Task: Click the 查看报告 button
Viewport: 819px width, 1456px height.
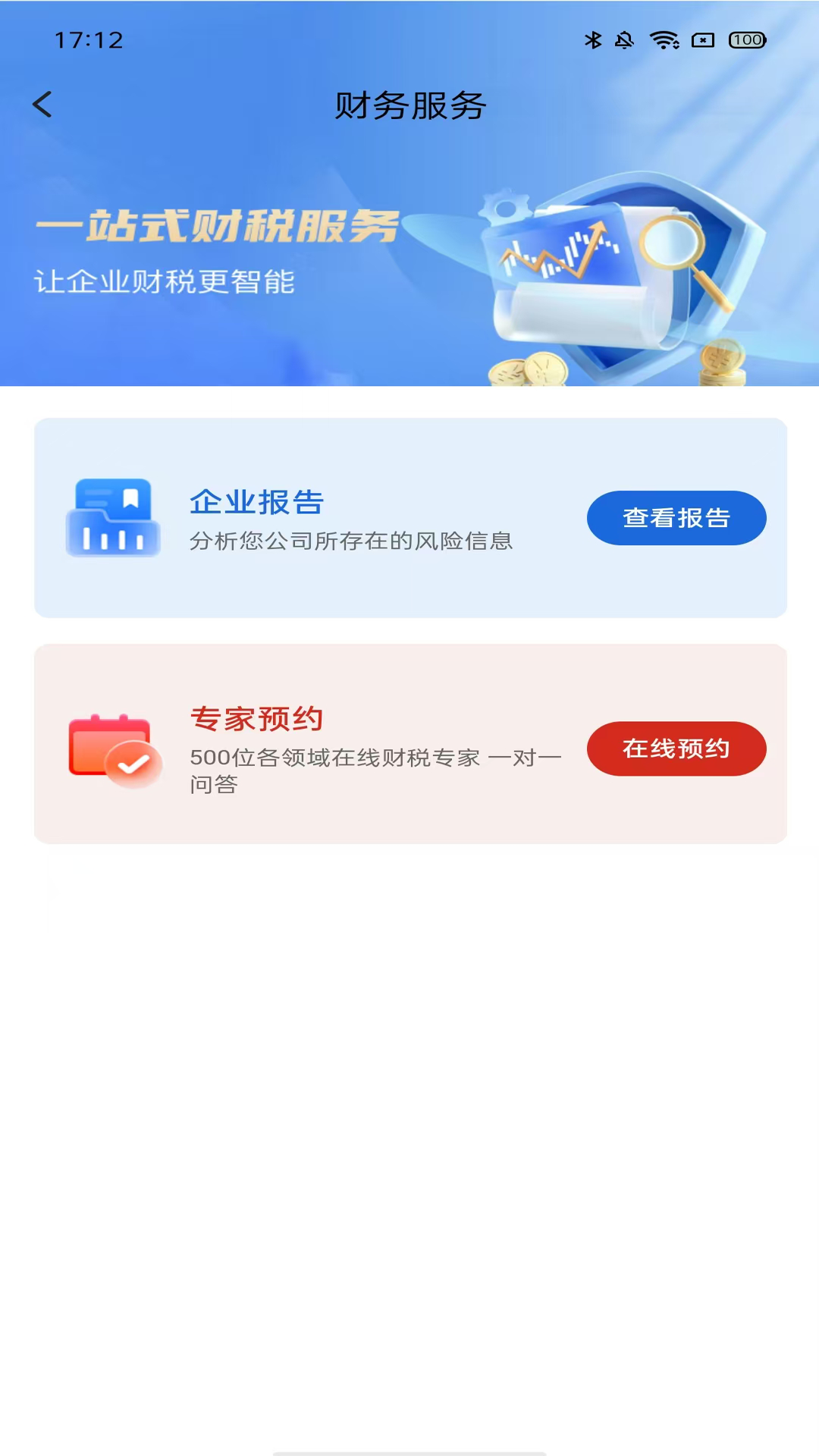Action: [676, 519]
